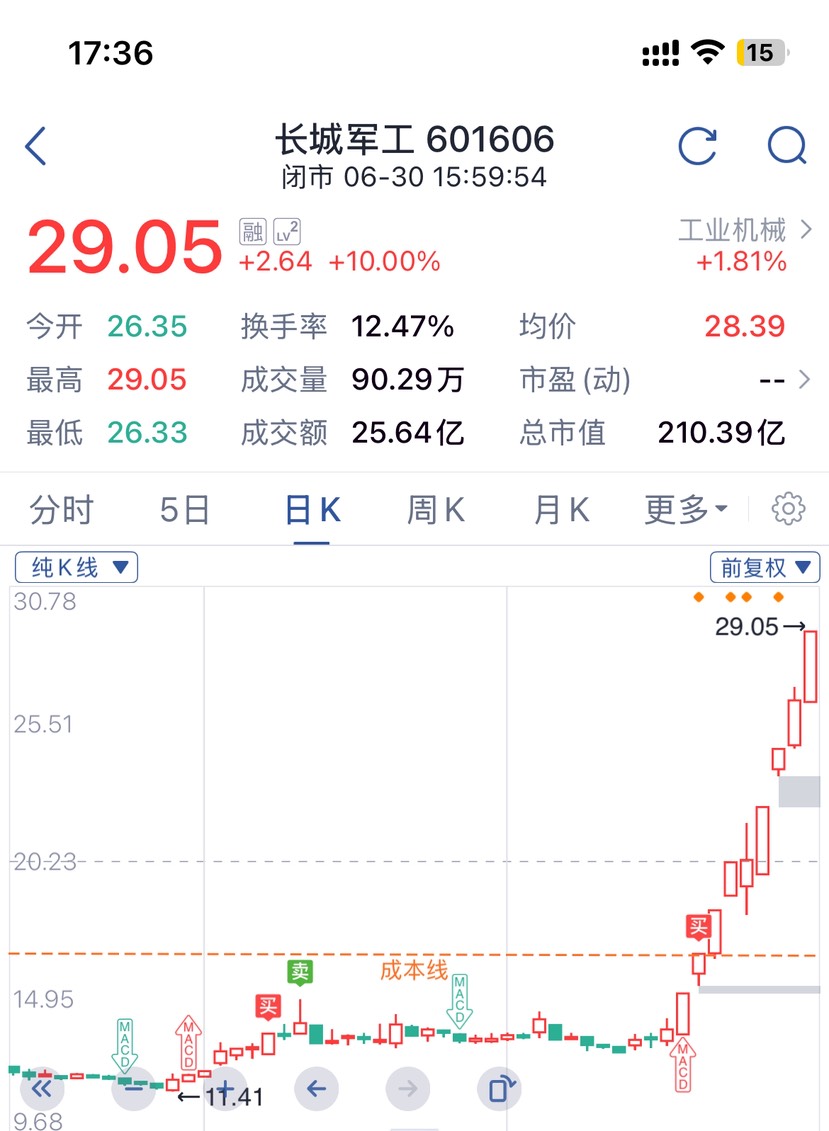Move the chart left with arrow button
829x1131 pixels.
(317, 1088)
